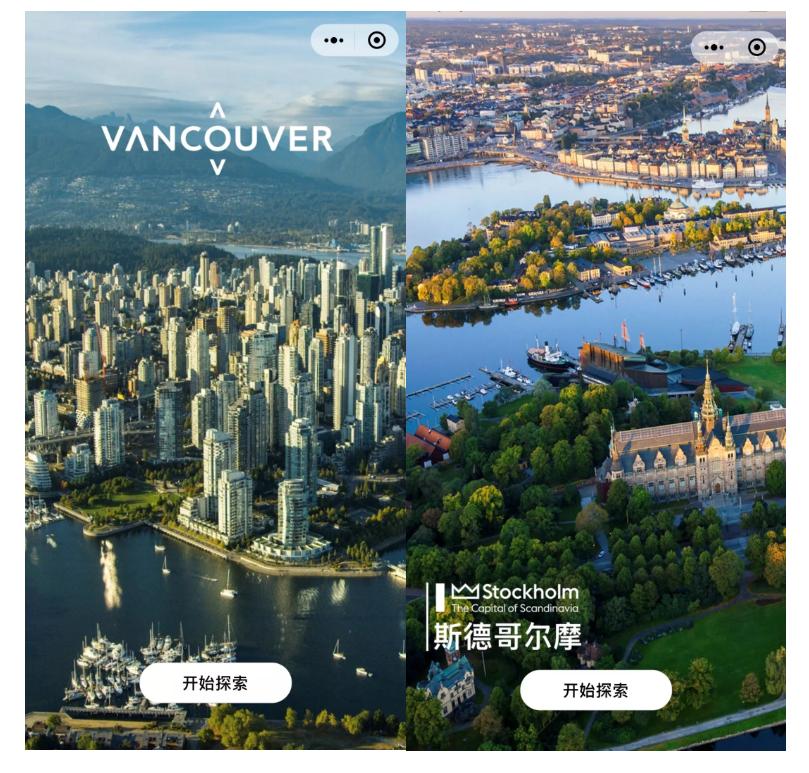
Task: Close the Vancouver mini program
Action: tap(377, 41)
